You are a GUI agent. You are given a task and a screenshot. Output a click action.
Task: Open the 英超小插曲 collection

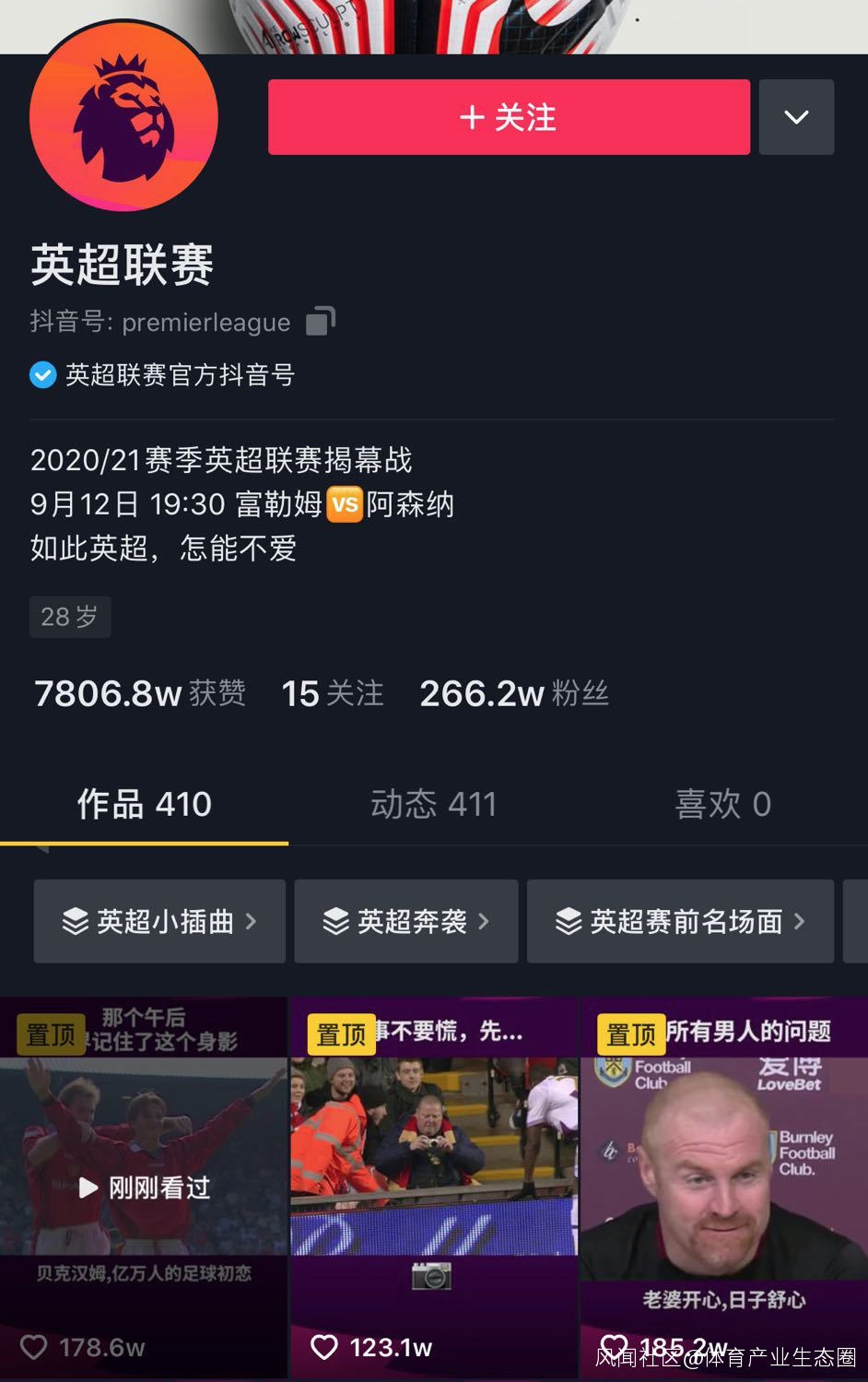tap(159, 921)
